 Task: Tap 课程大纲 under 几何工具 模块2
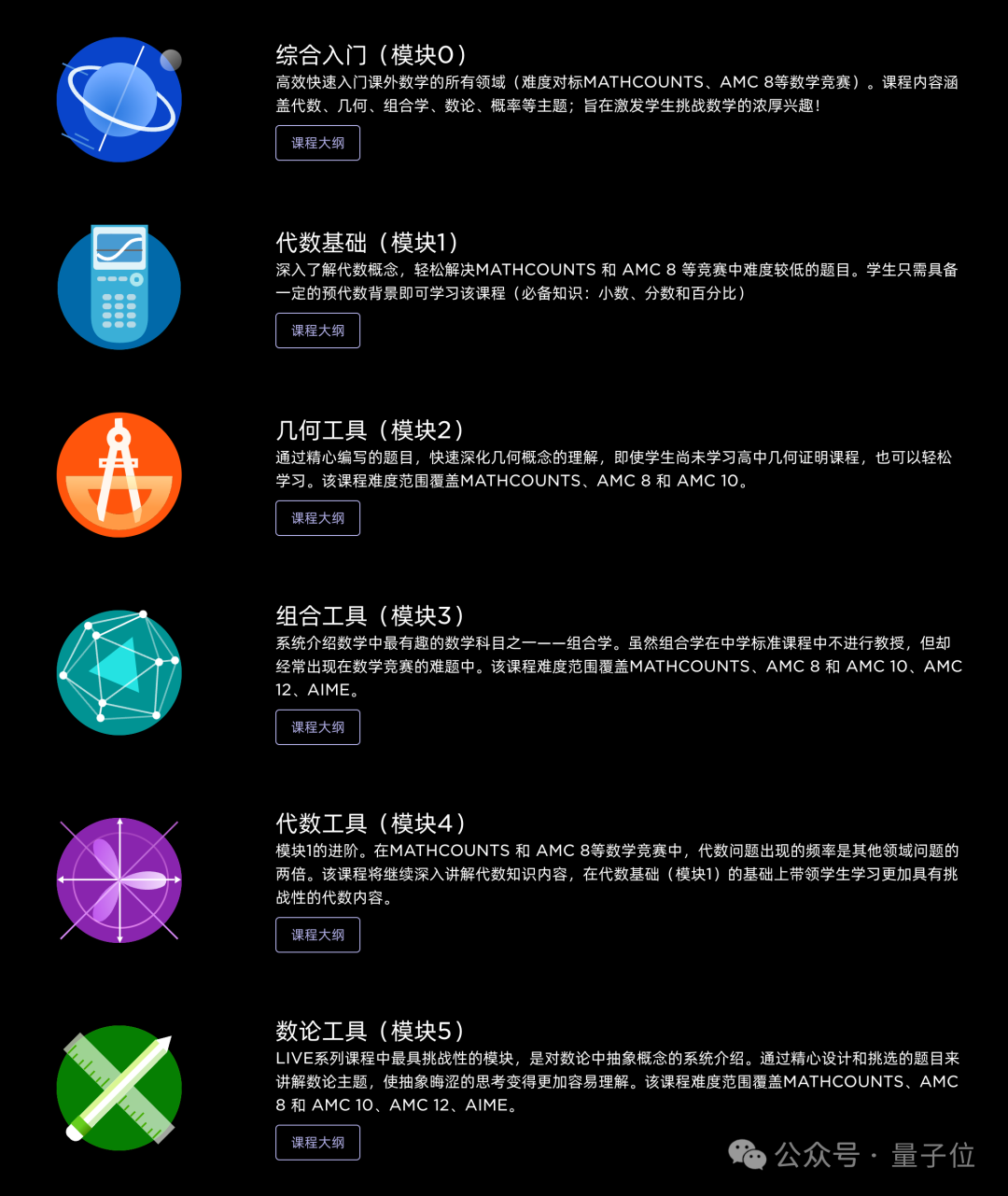[x=317, y=518]
